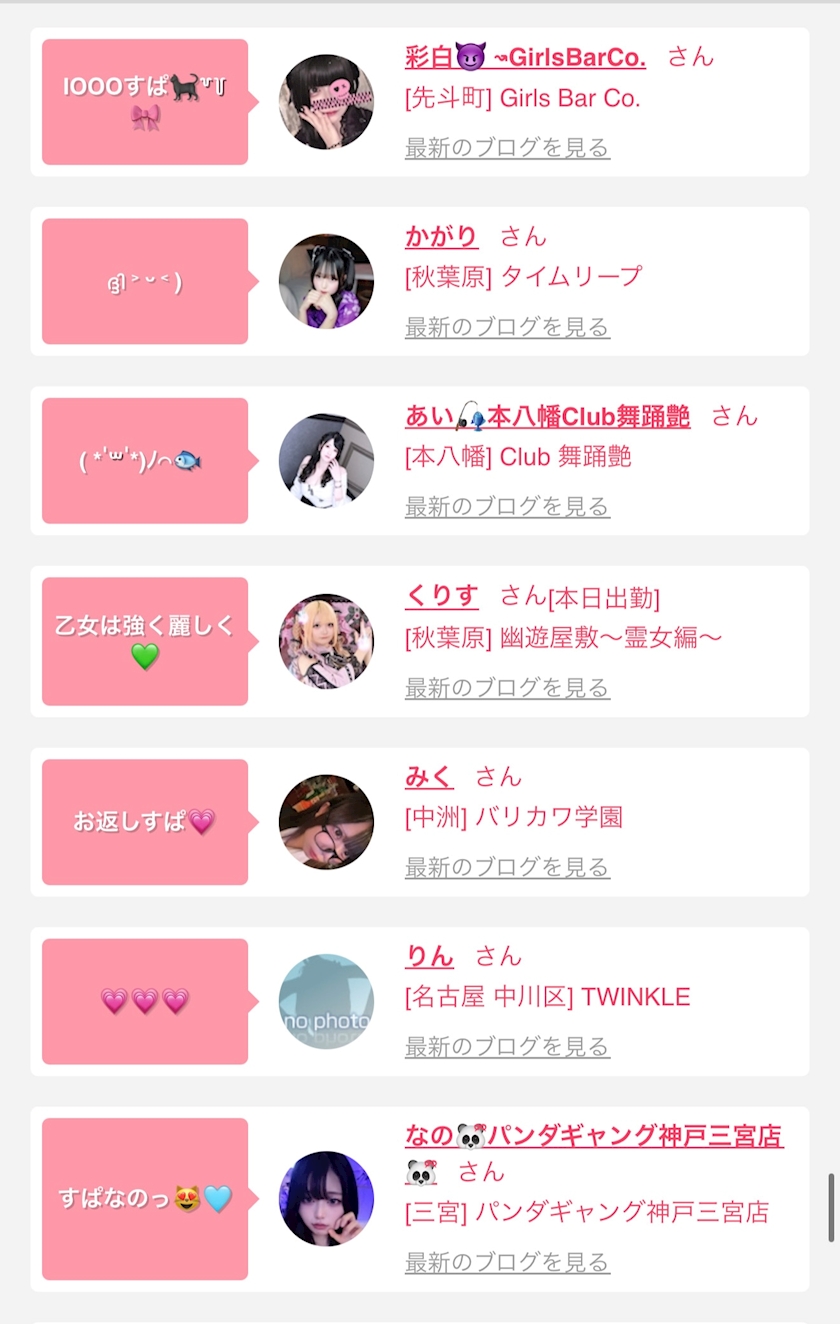View latest blog for Girls Bar Co. entry
The image size is (840, 1324).
tap(507, 148)
